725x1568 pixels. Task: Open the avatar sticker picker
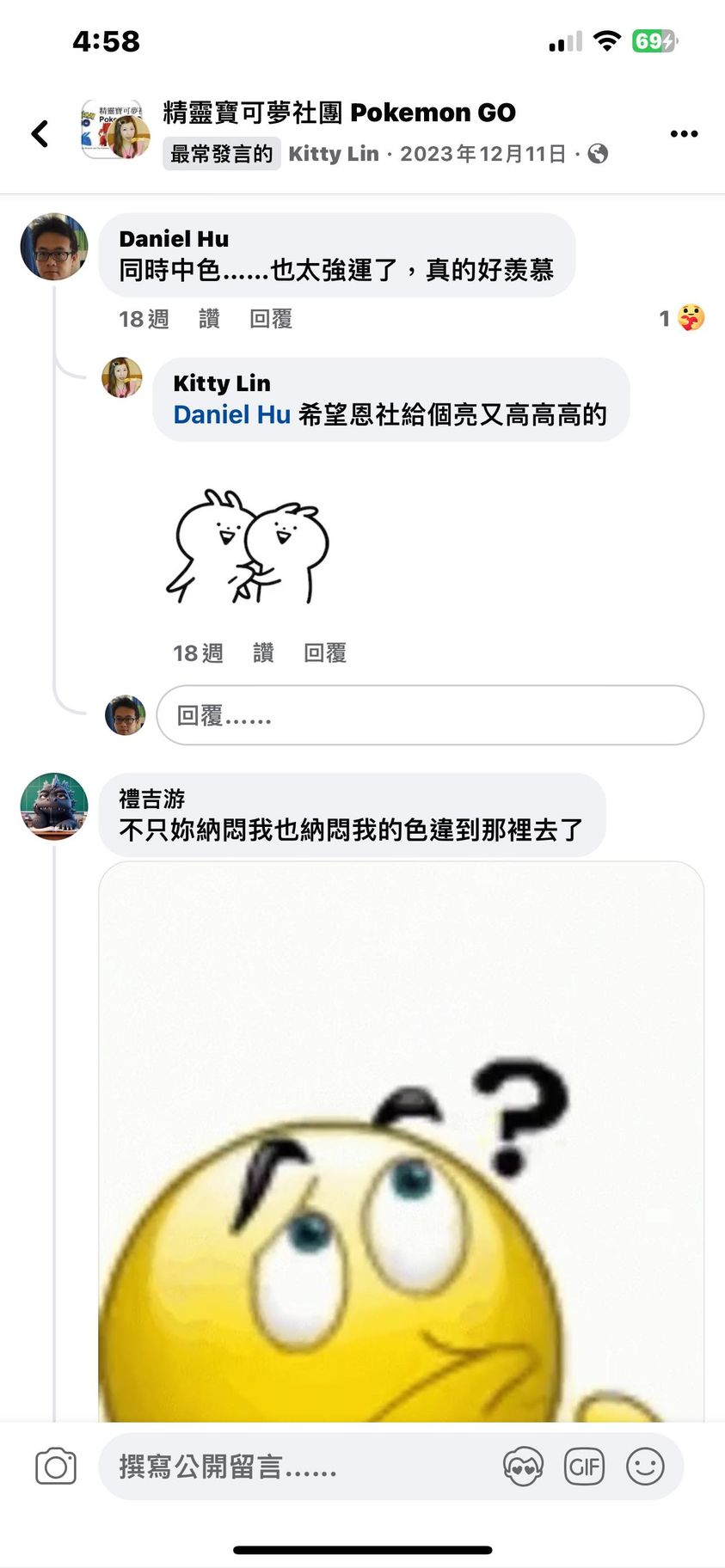click(x=523, y=1467)
